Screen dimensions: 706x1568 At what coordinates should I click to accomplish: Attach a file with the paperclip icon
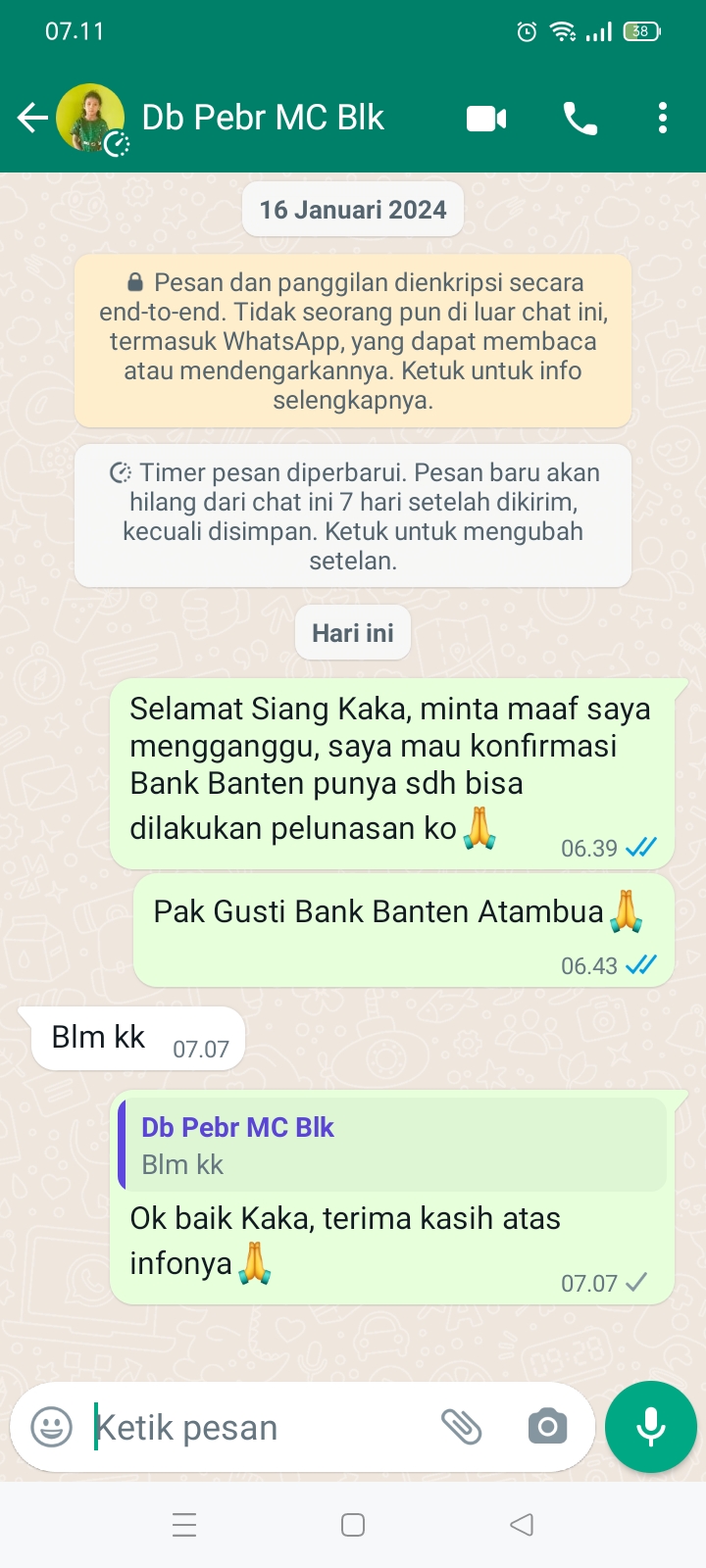(461, 1427)
